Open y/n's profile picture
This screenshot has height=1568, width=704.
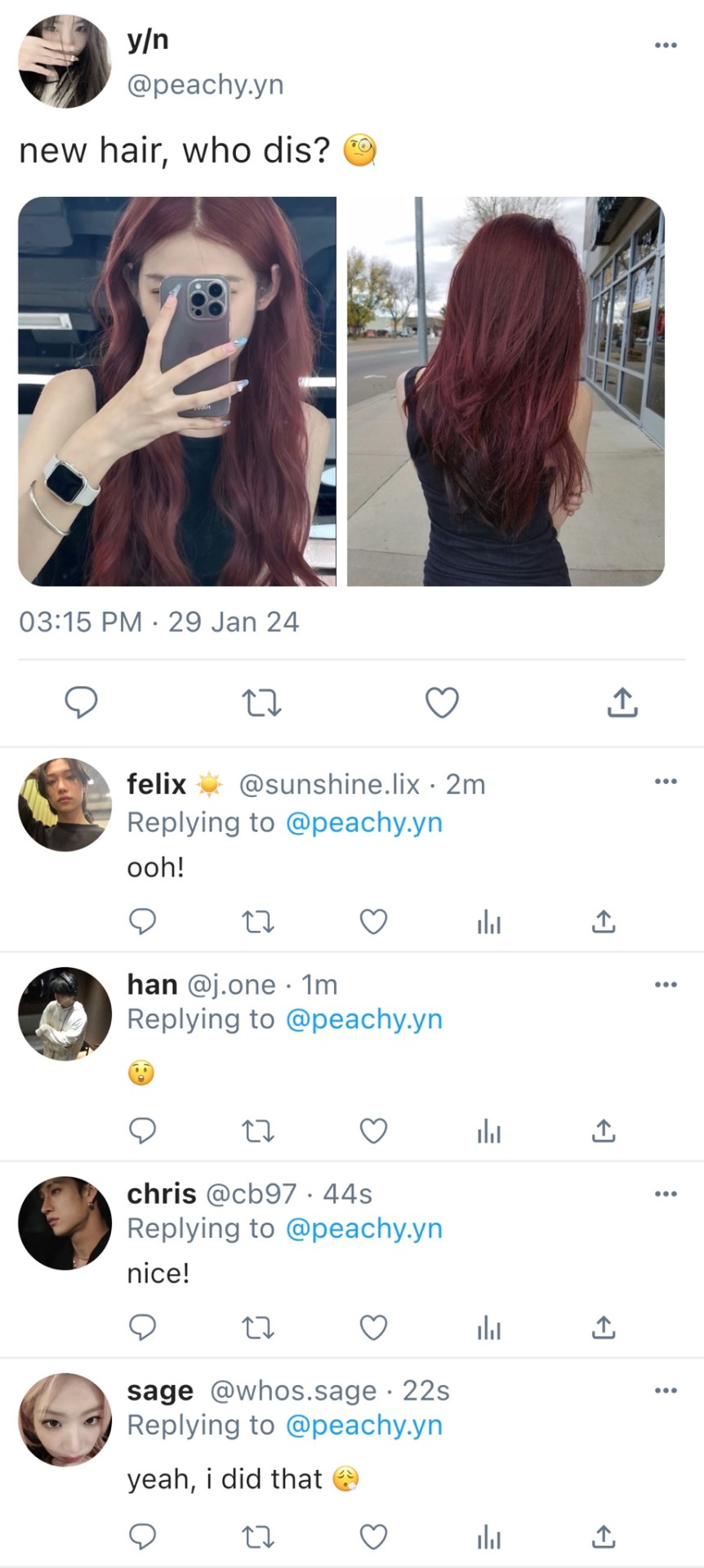(x=65, y=61)
